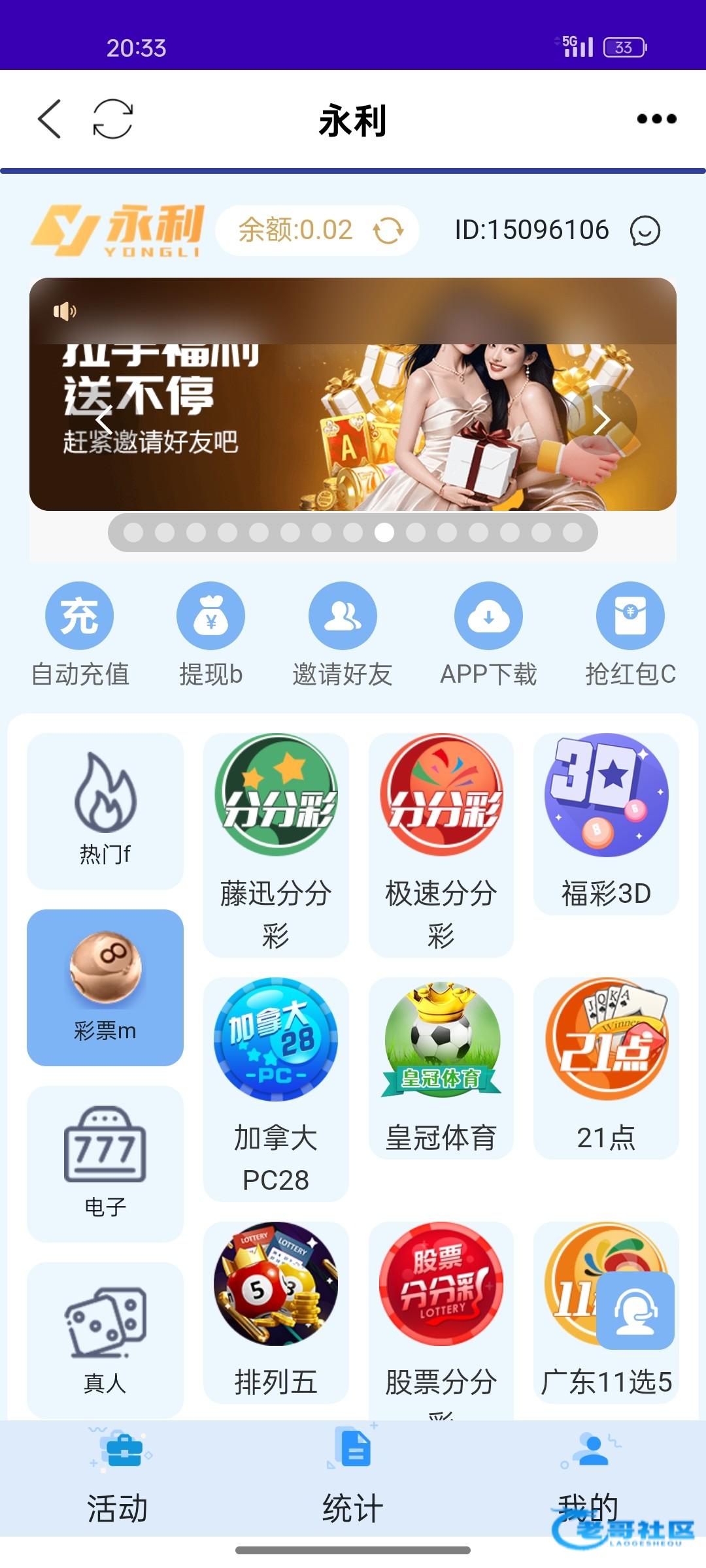Select the 热门f category
Image resolution: width=706 pixels, height=1568 pixels.
(x=105, y=810)
